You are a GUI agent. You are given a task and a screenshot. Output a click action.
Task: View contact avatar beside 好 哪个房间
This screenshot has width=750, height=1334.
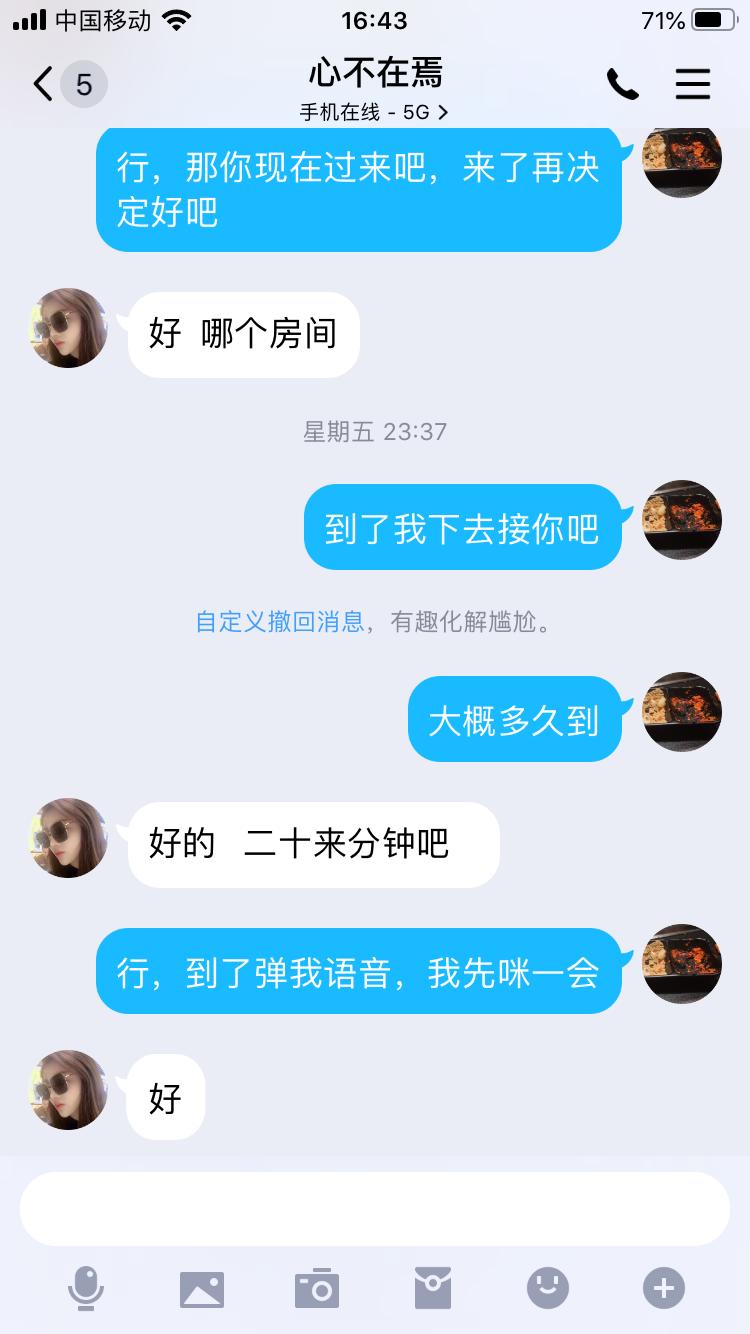(69, 329)
